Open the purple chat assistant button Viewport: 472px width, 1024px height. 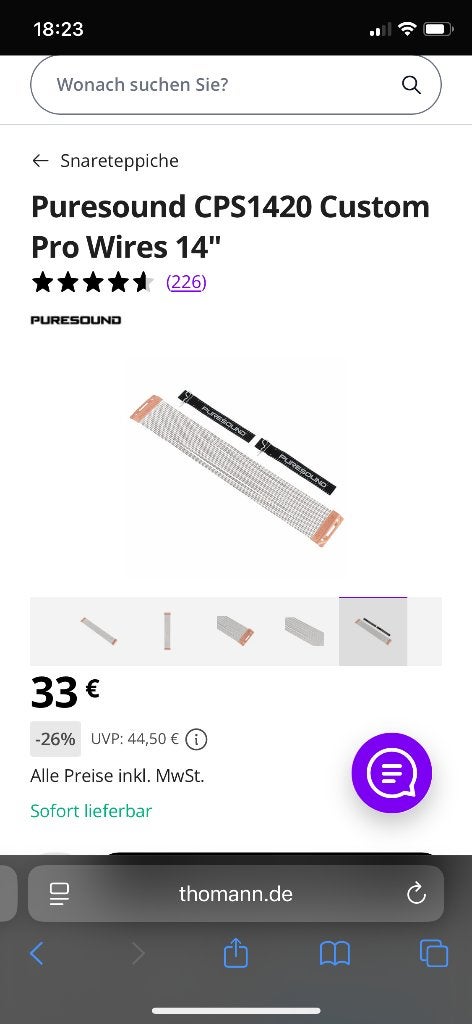click(392, 773)
